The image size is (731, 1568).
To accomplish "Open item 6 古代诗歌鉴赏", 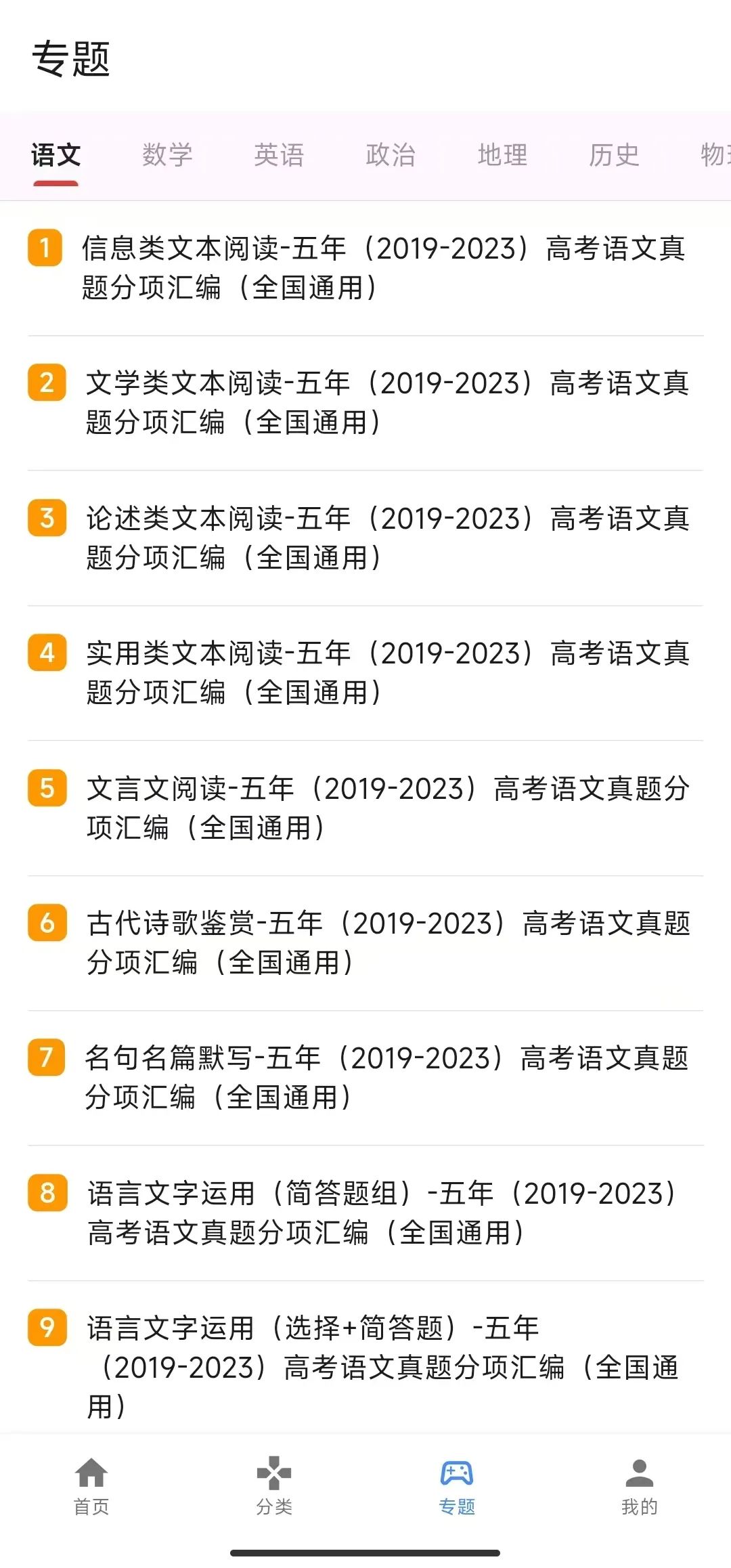I will tap(365, 943).
